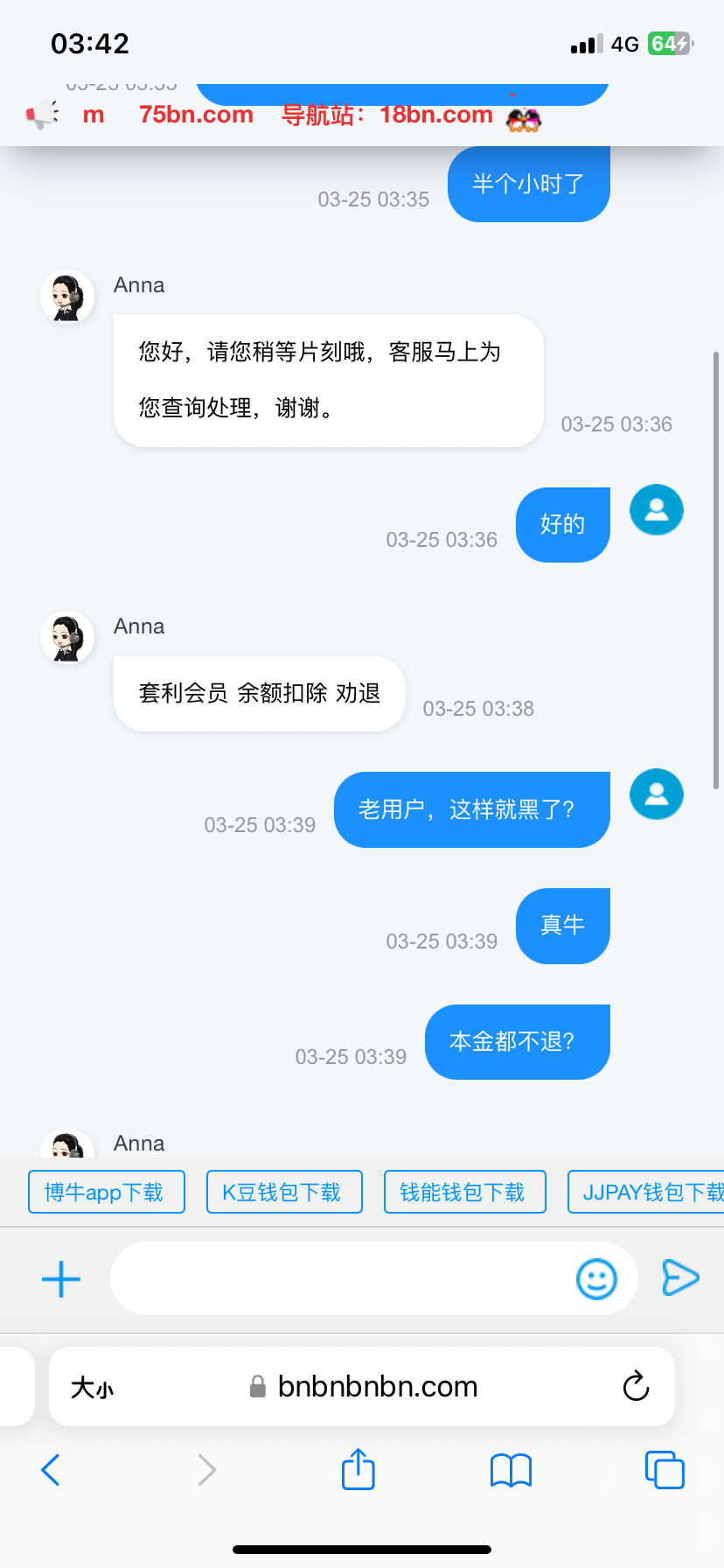Select the 钱能钱包下载 option
This screenshot has height=1568, width=724.
[464, 1191]
